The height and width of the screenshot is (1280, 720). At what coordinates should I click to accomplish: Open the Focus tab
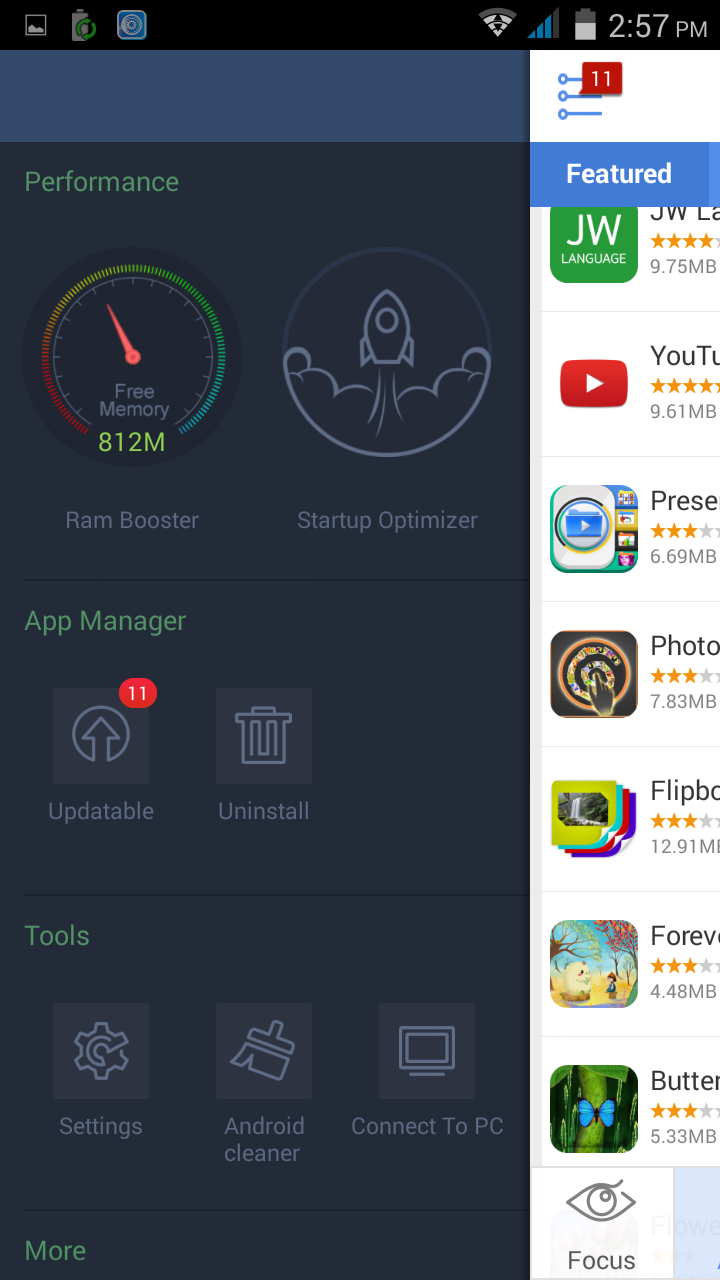601,1224
